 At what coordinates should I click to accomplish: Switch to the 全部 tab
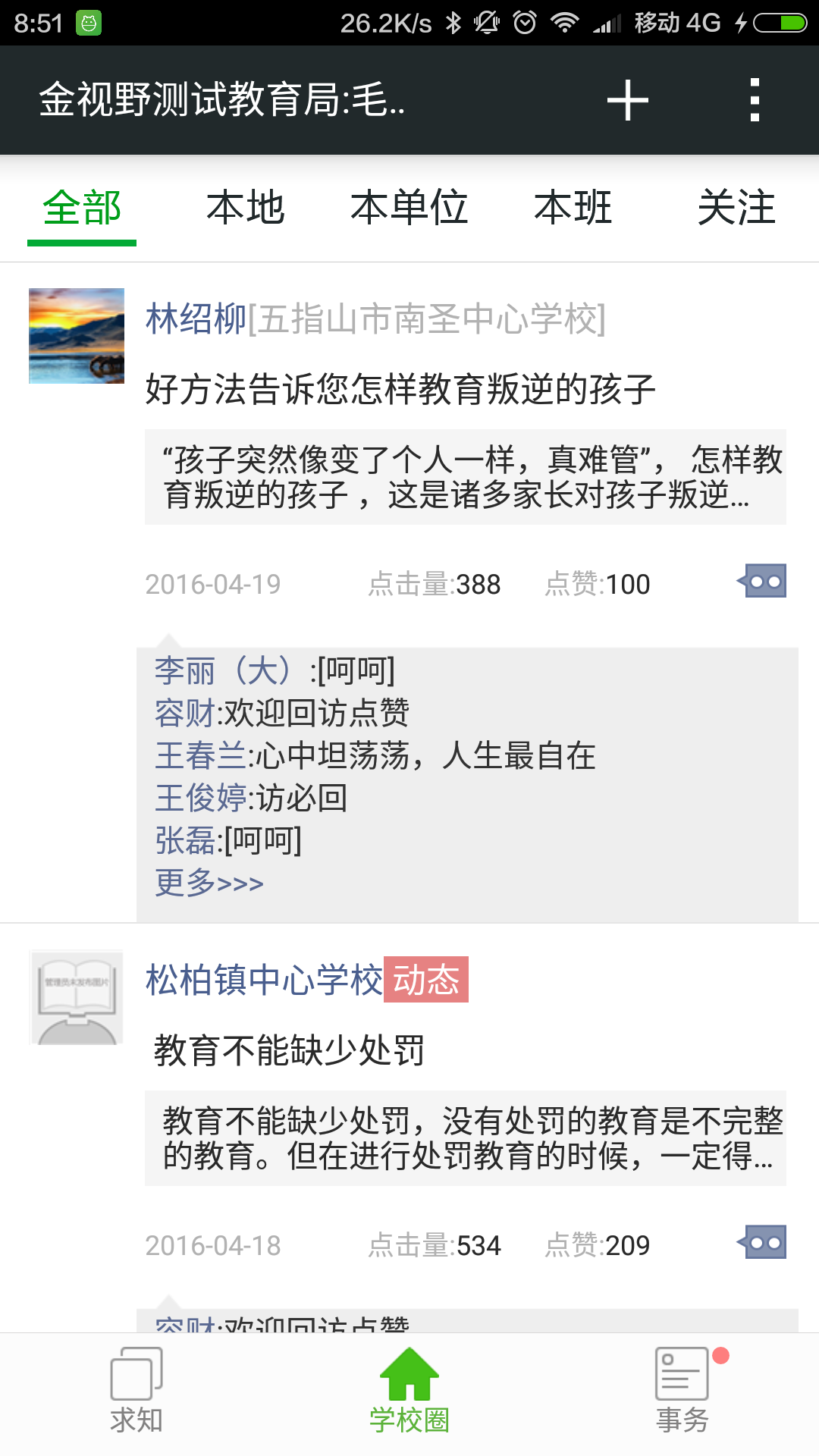coord(82,208)
